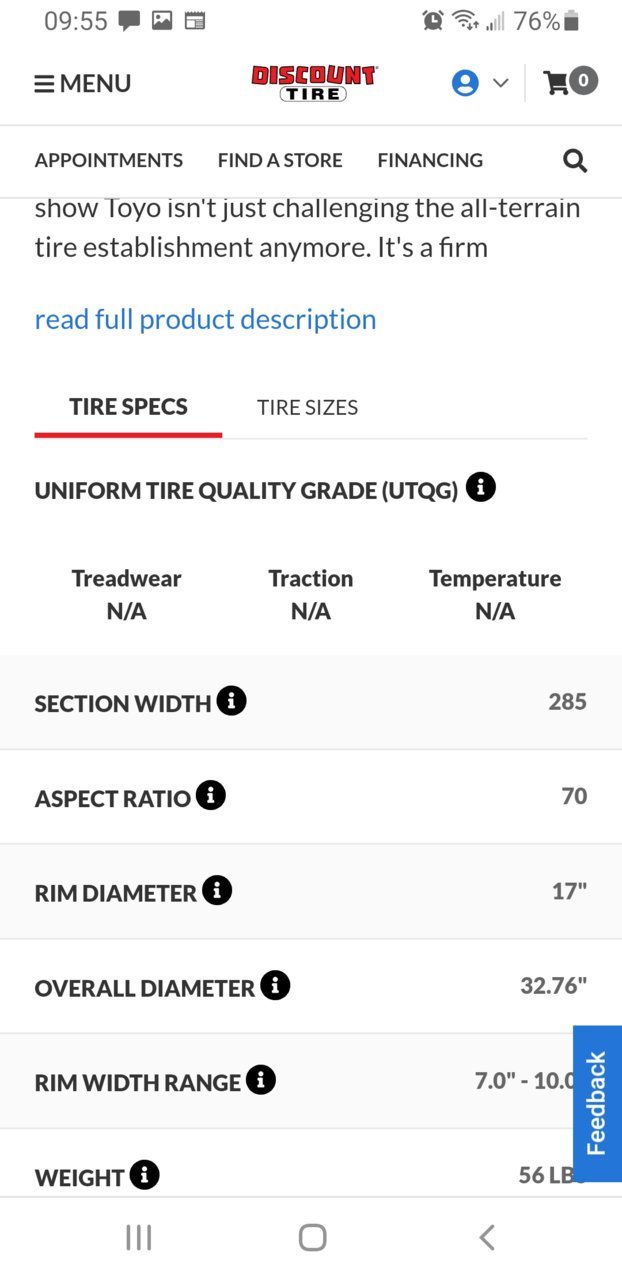Image resolution: width=622 pixels, height=1279 pixels.
Task: Switch to the Tire Sizes tab
Action: (x=307, y=407)
